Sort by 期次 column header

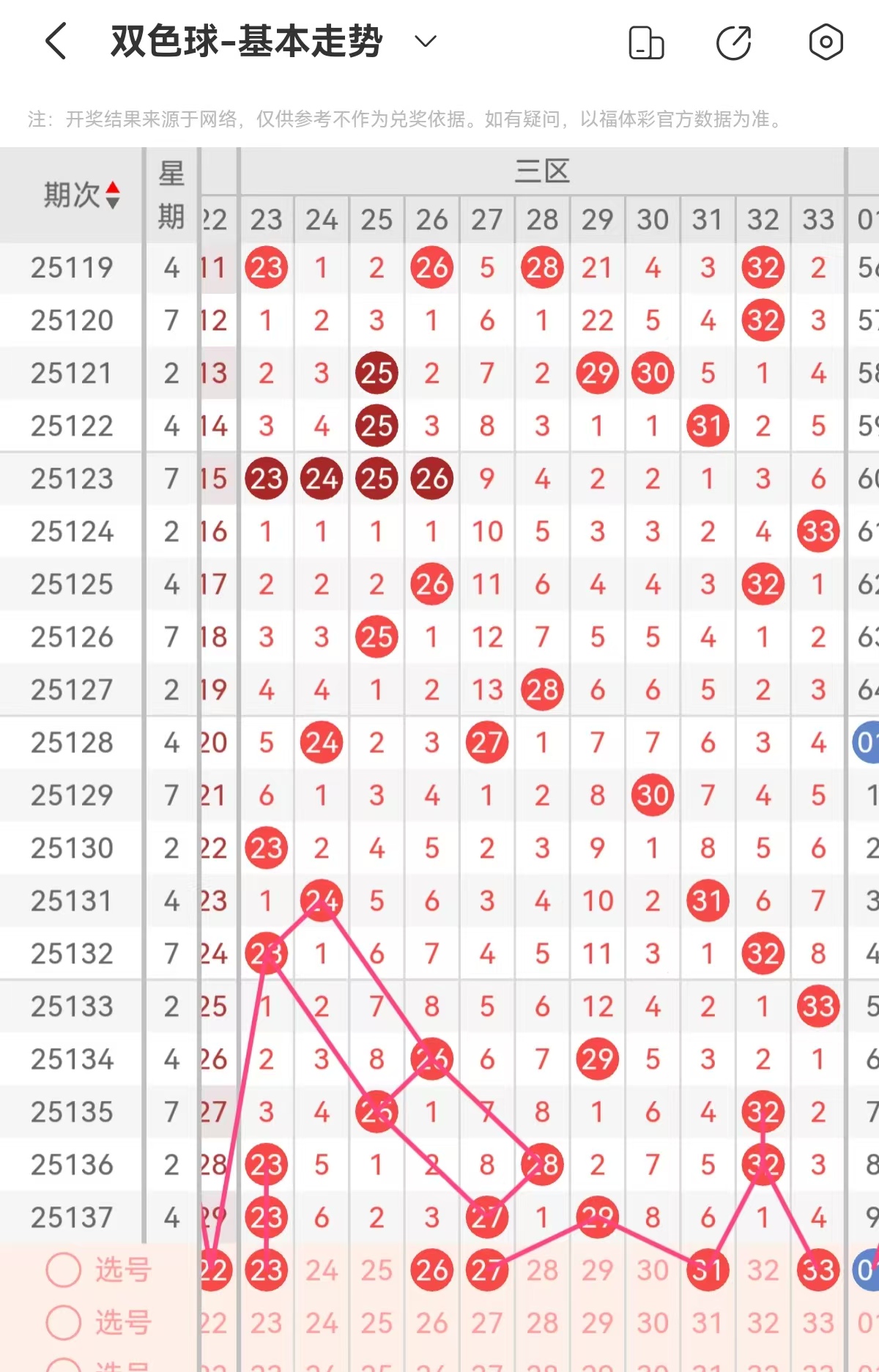tap(81, 195)
